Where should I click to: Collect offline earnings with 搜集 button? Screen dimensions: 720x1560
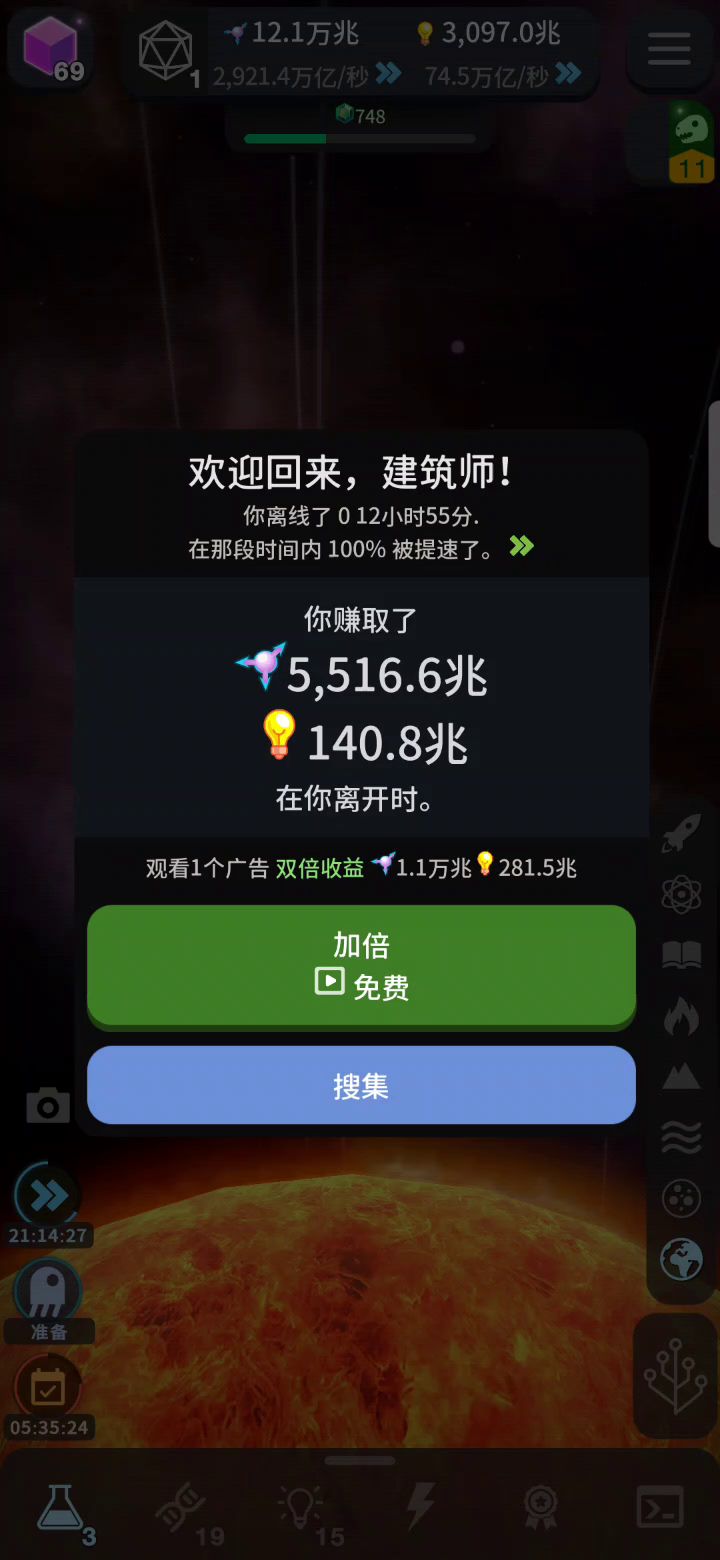click(x=361, y=1086)
